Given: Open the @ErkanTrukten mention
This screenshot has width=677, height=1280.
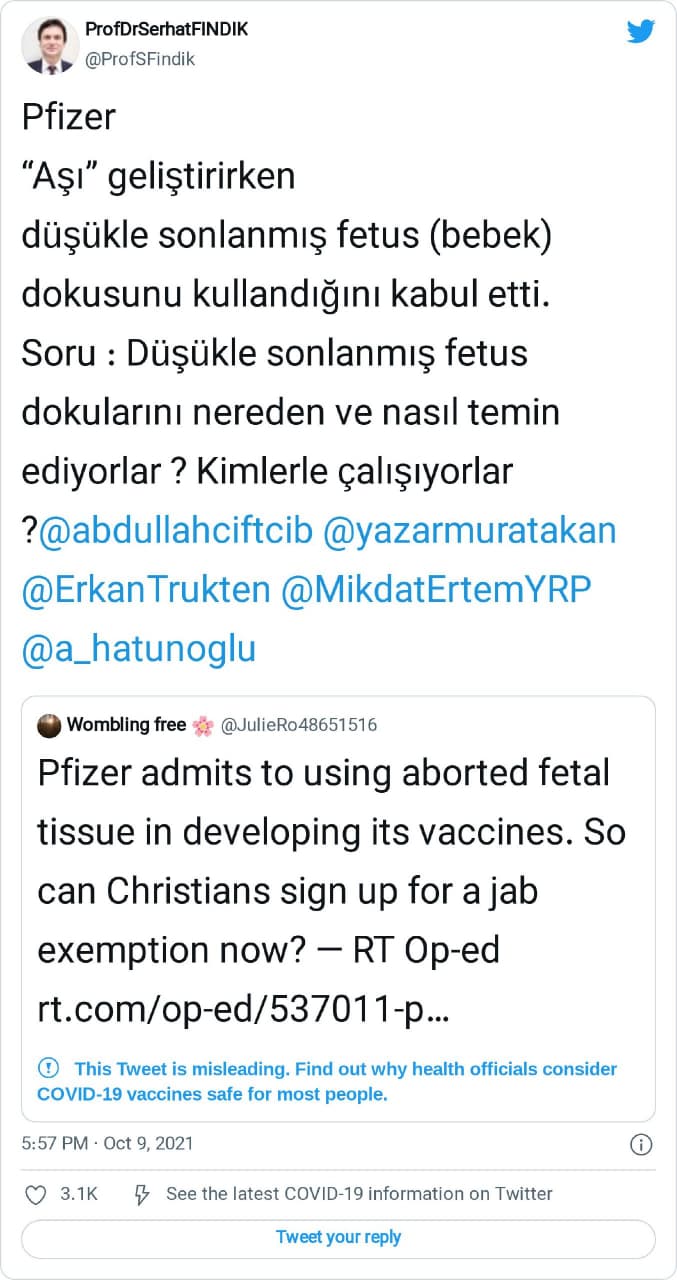Looking at the screenshot, I should point(146,590).
